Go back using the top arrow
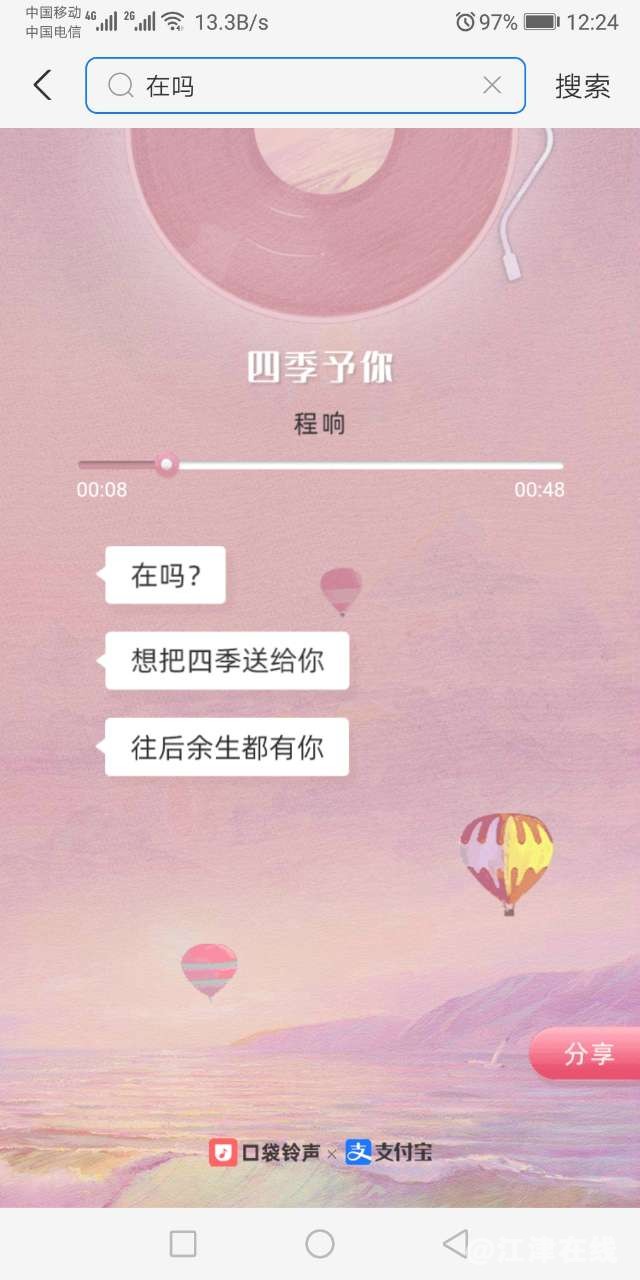 pyautogui.click(x=42, y=86)
